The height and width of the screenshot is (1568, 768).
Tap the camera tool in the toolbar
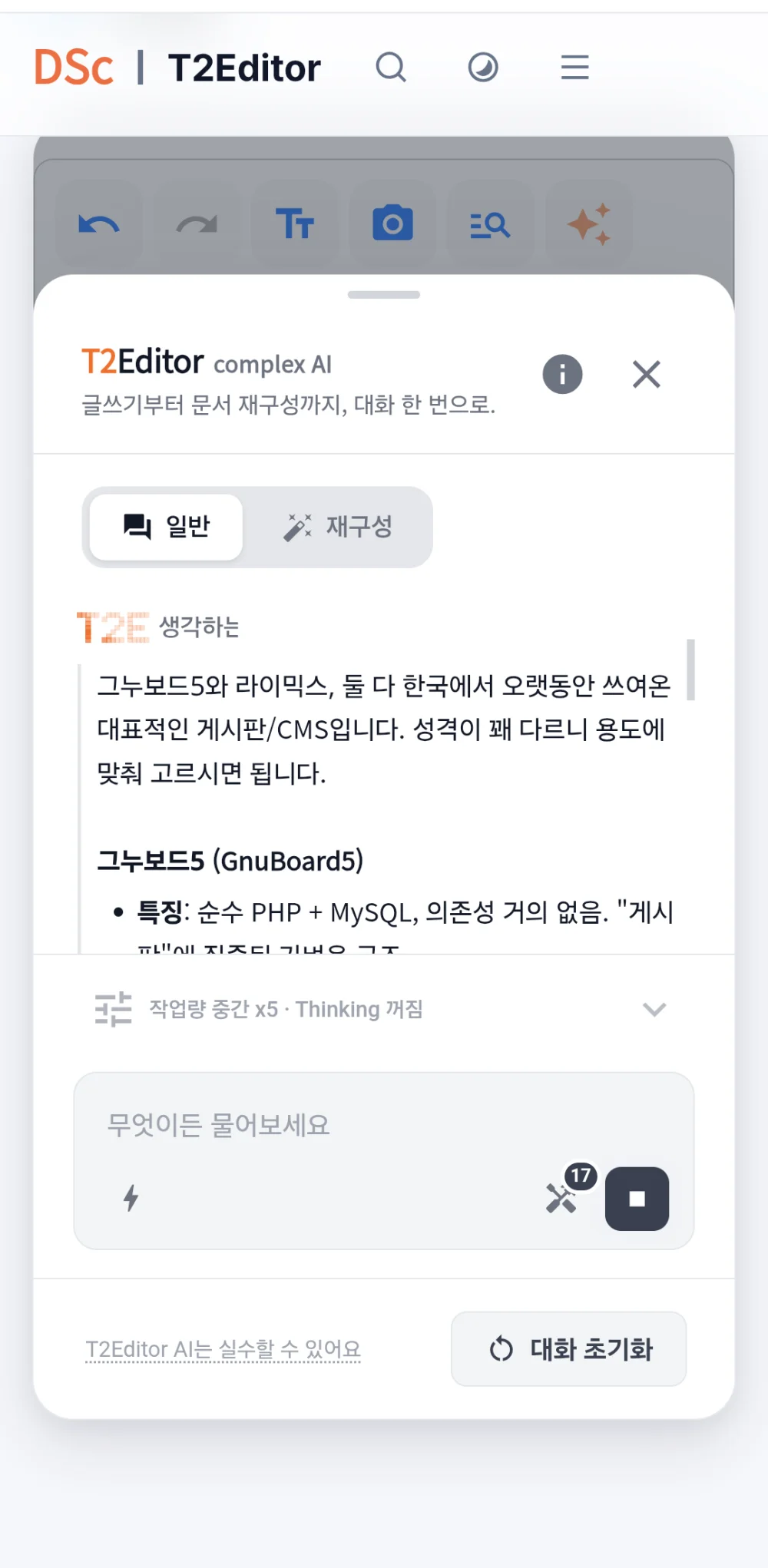(x=392, y=225)
